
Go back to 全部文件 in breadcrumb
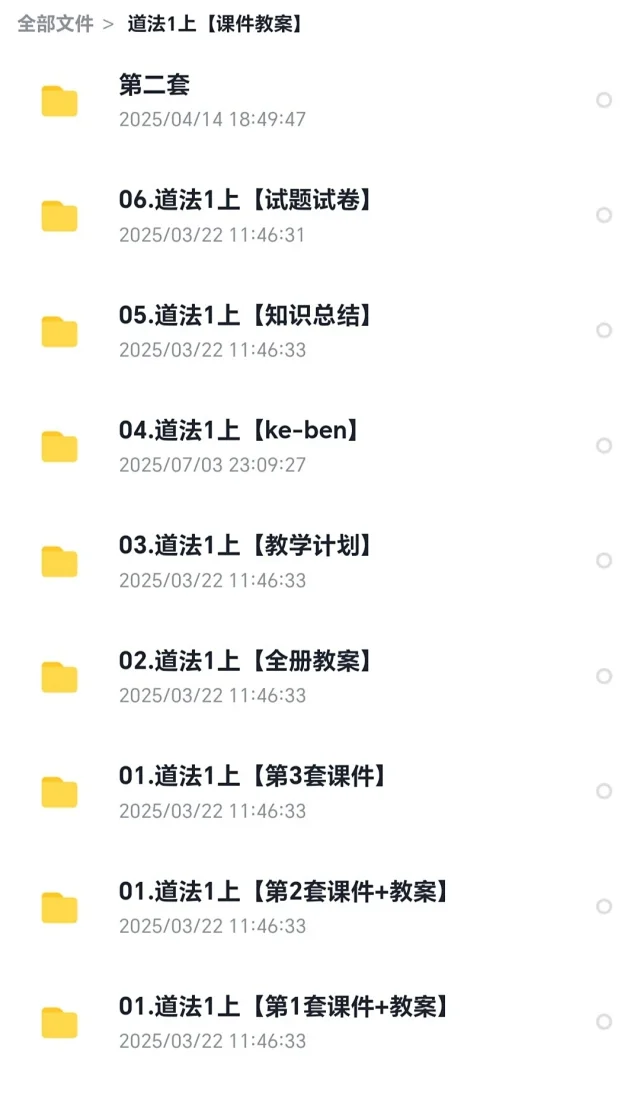(x=55, y=24)
